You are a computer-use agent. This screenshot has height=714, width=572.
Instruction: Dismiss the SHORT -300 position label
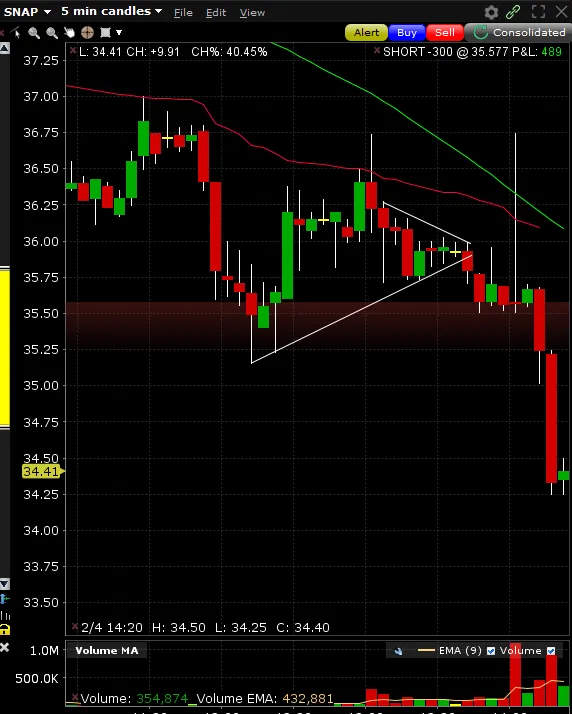tap(377, 51)
